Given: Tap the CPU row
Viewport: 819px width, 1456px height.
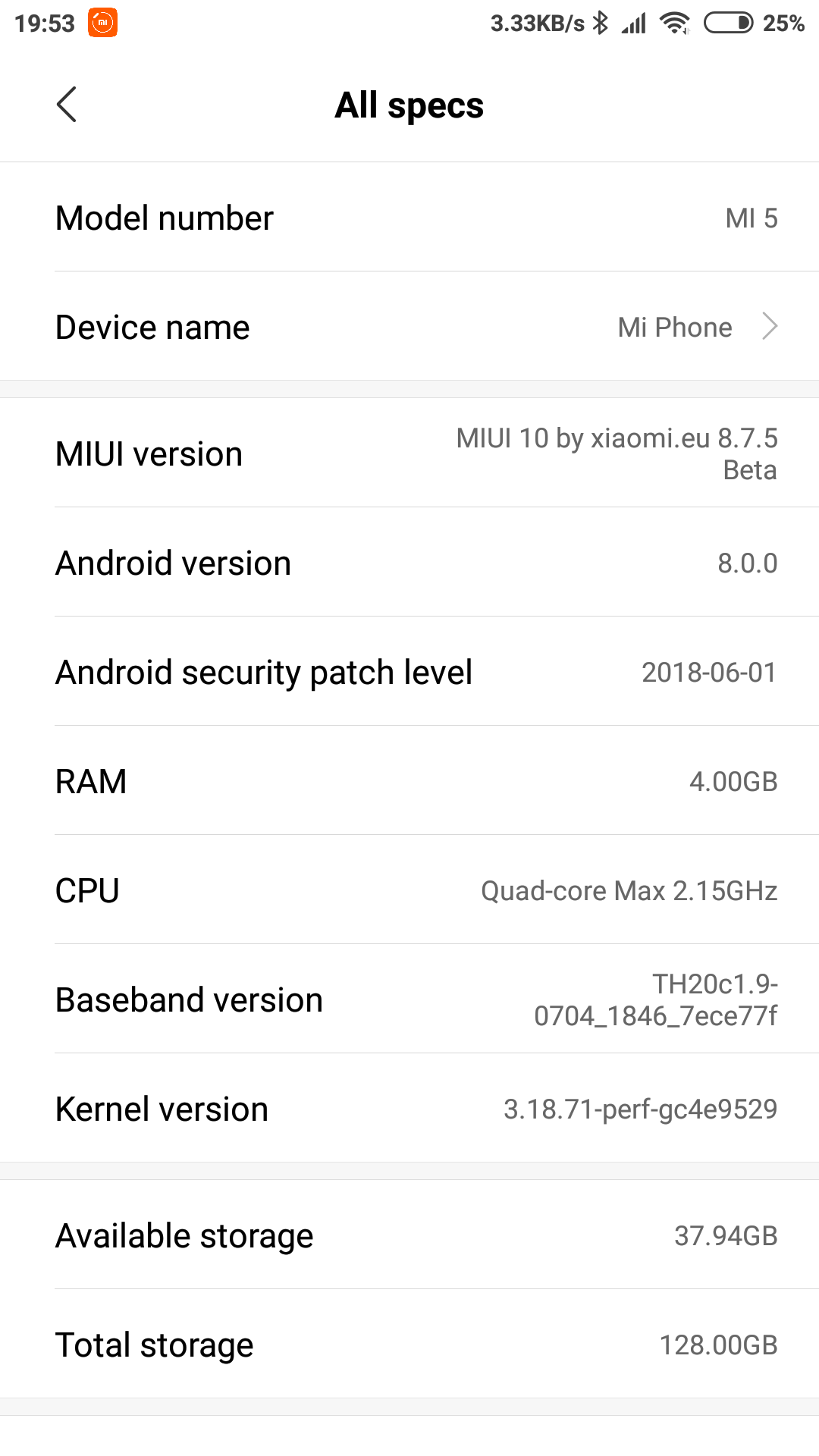Looking at the screenshot, I should coord(409,890).
